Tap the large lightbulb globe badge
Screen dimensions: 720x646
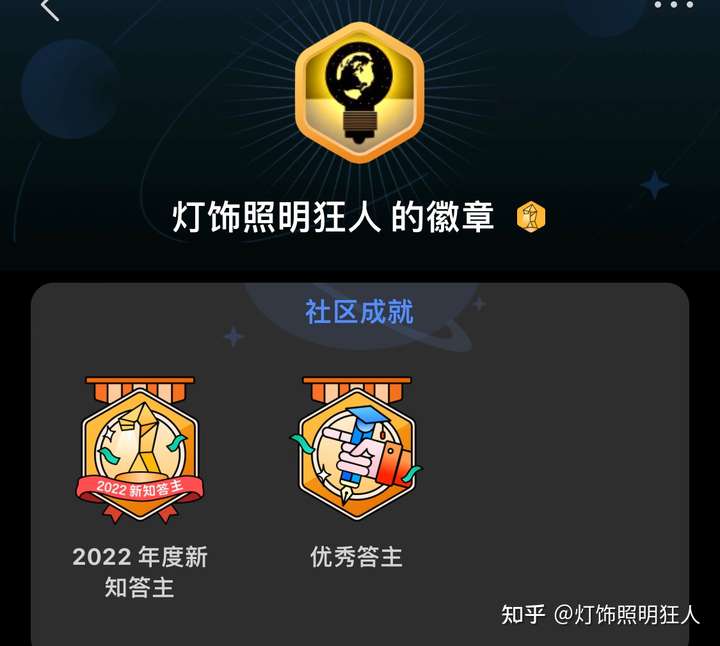click(x=359, y=92)
